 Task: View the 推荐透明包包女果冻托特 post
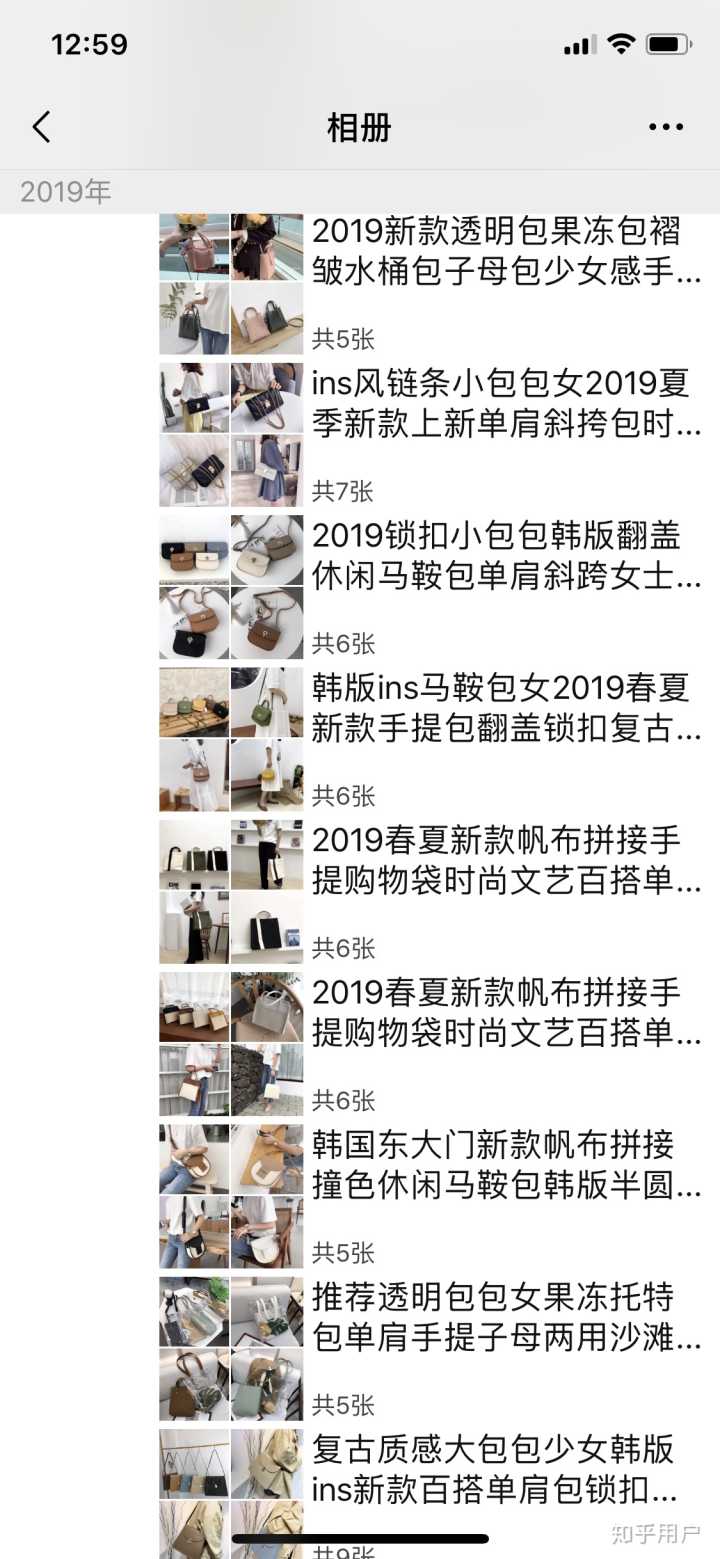(506, 1317)
